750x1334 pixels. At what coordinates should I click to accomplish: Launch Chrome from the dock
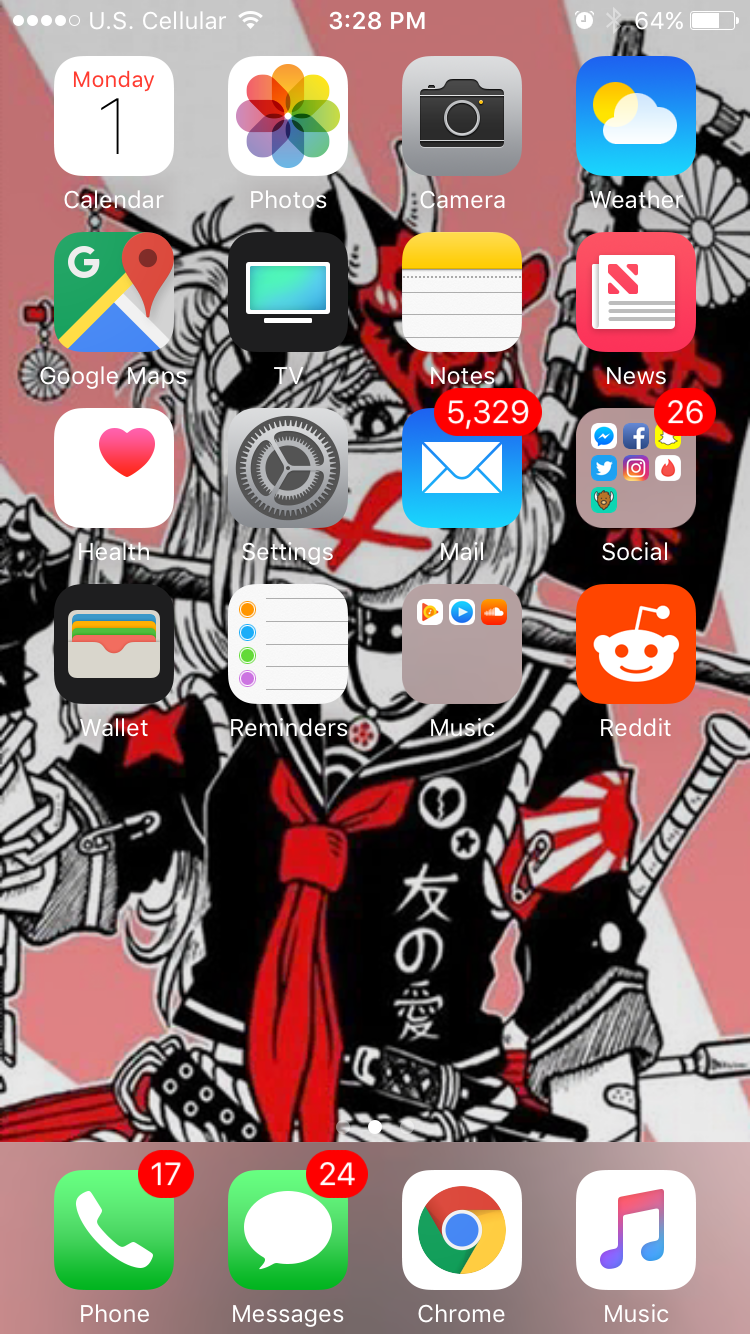point(462,1230)
